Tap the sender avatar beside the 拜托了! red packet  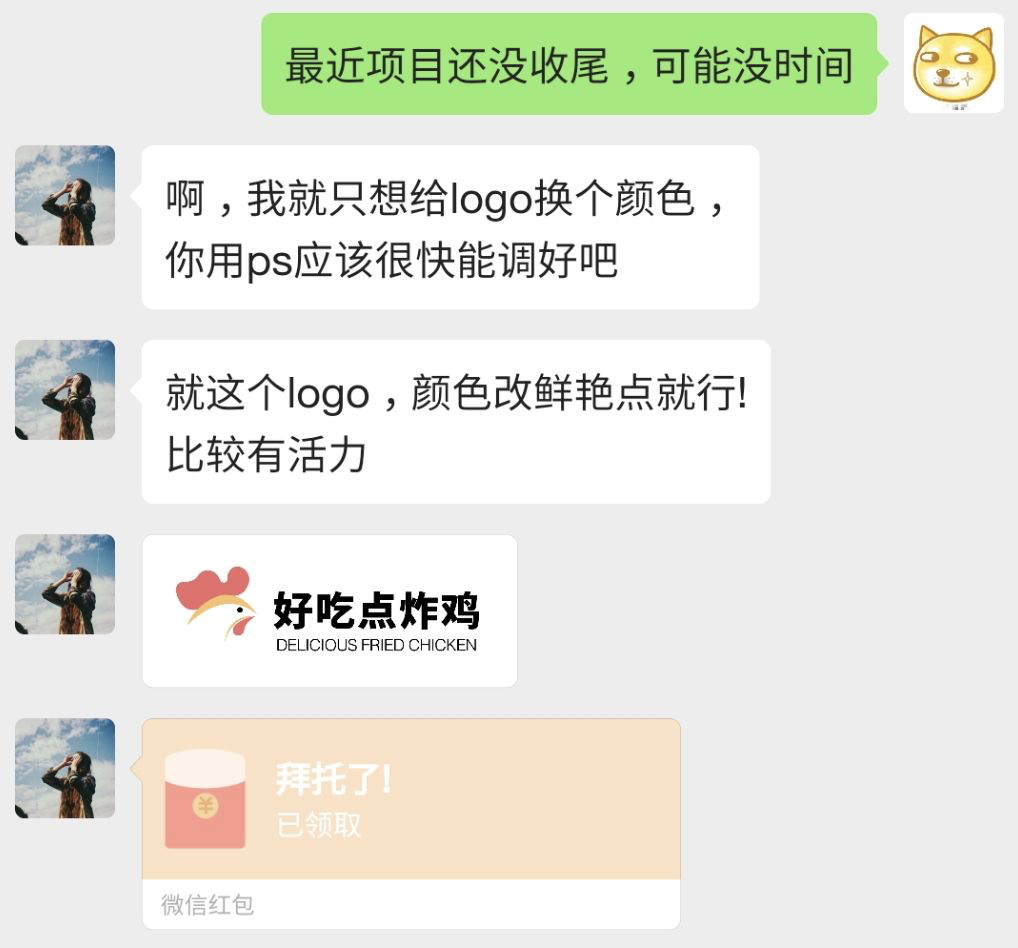point(65,768)
